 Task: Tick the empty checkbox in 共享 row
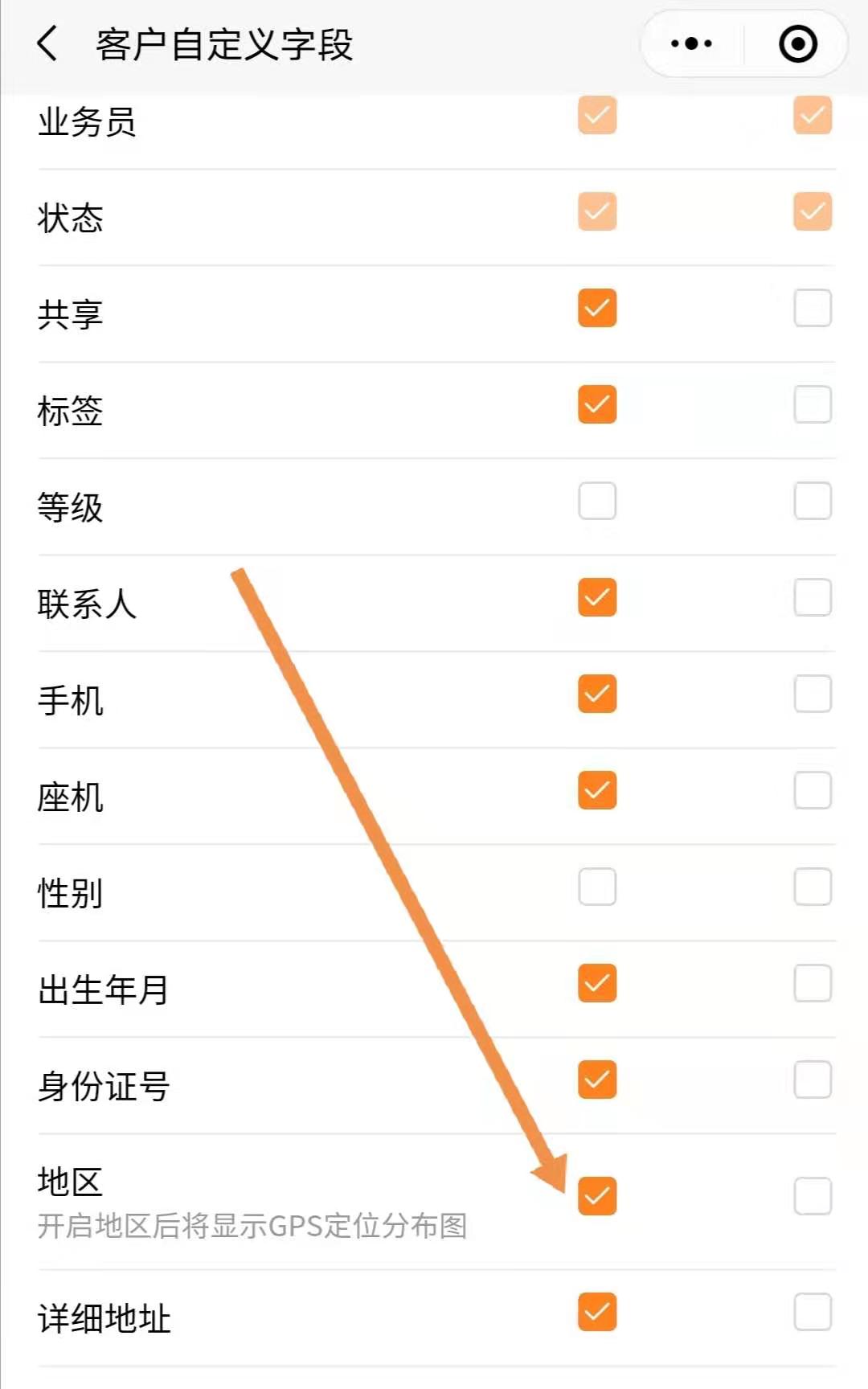(x=813, y=308)
